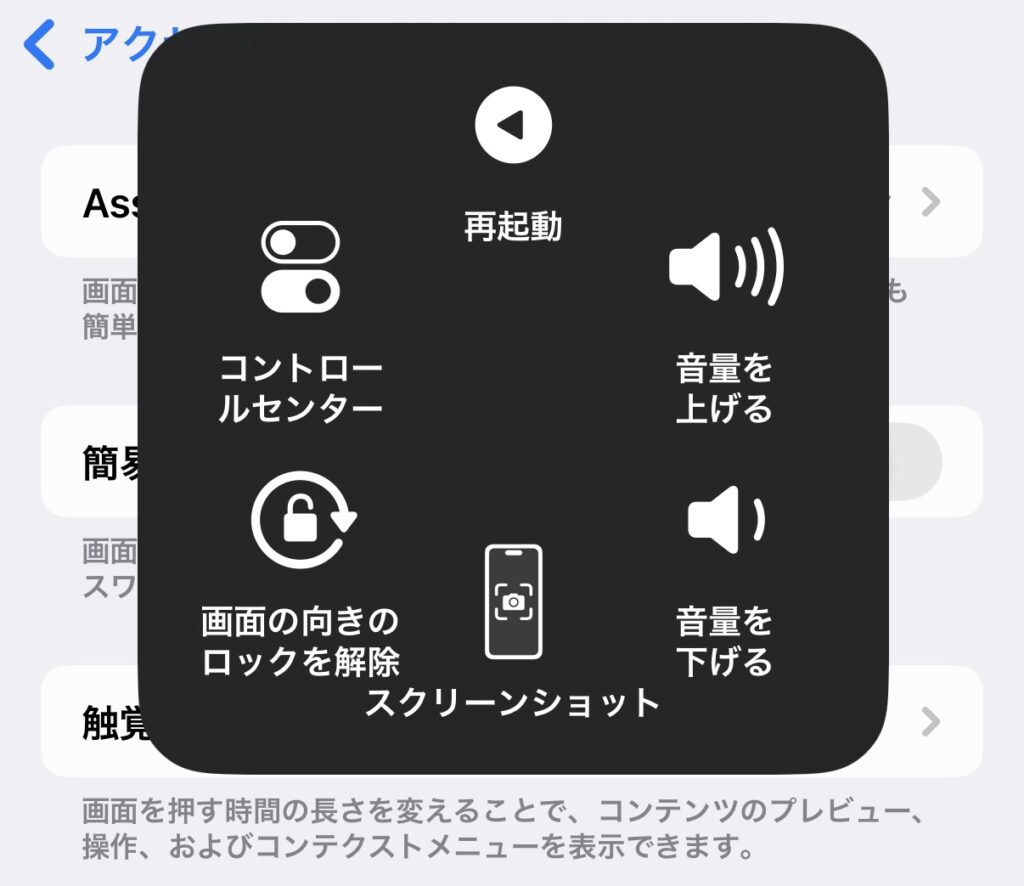This screenshot has width=1024, height=886.
Task: Go back to the previous settings page
Action: coord(42,45)
